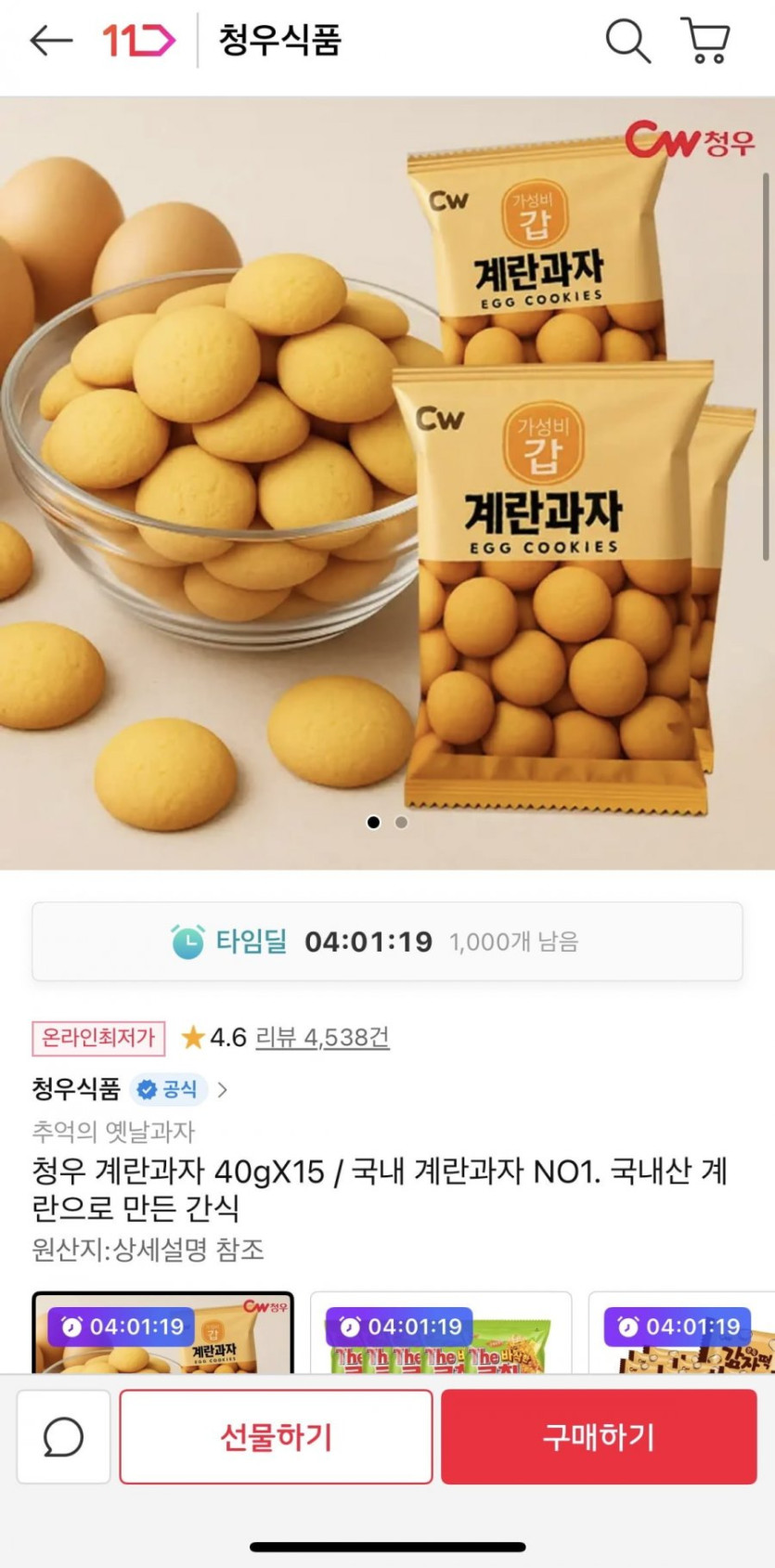Open the search magnifier icon
Screen dimensions: 775x1568
pos(627,41)
